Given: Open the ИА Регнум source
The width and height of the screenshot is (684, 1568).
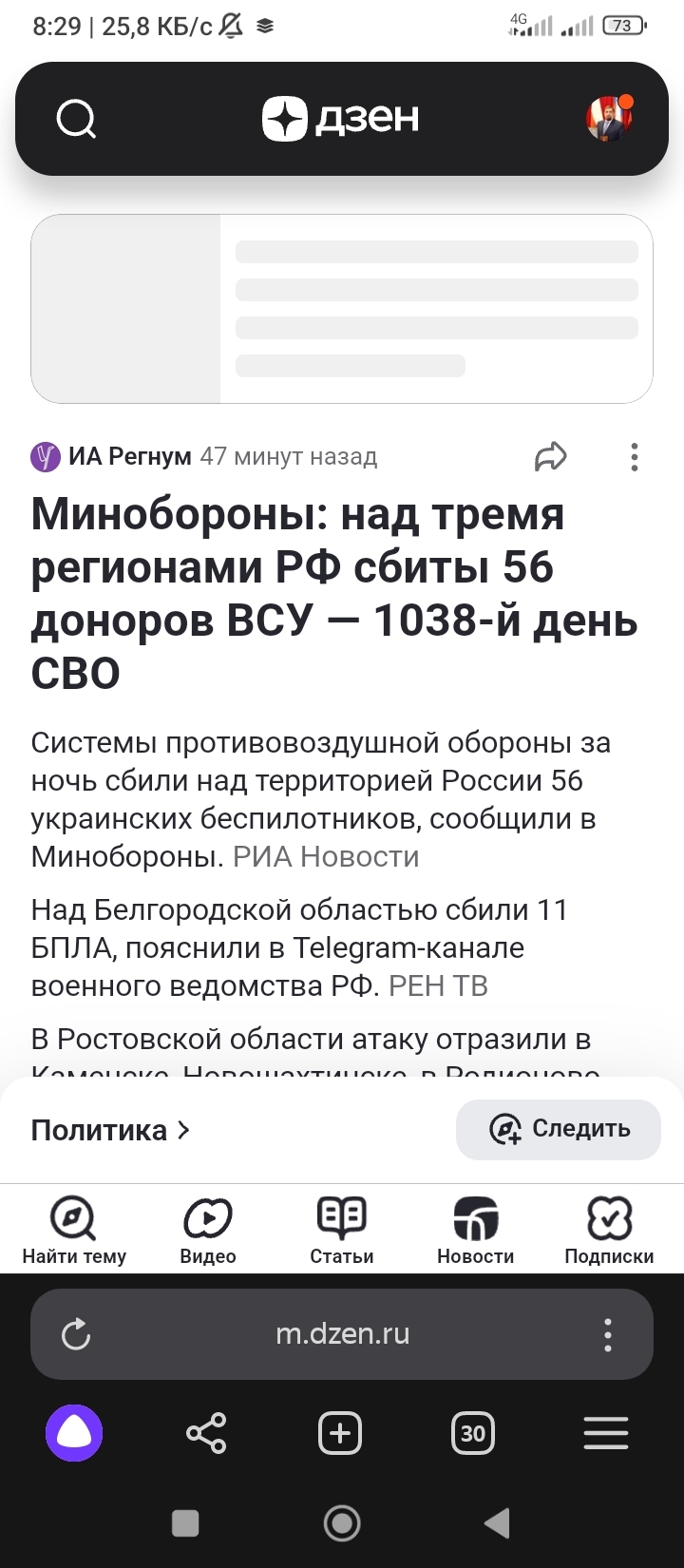Looking at the screenshot, I should (x=129, y=457).
